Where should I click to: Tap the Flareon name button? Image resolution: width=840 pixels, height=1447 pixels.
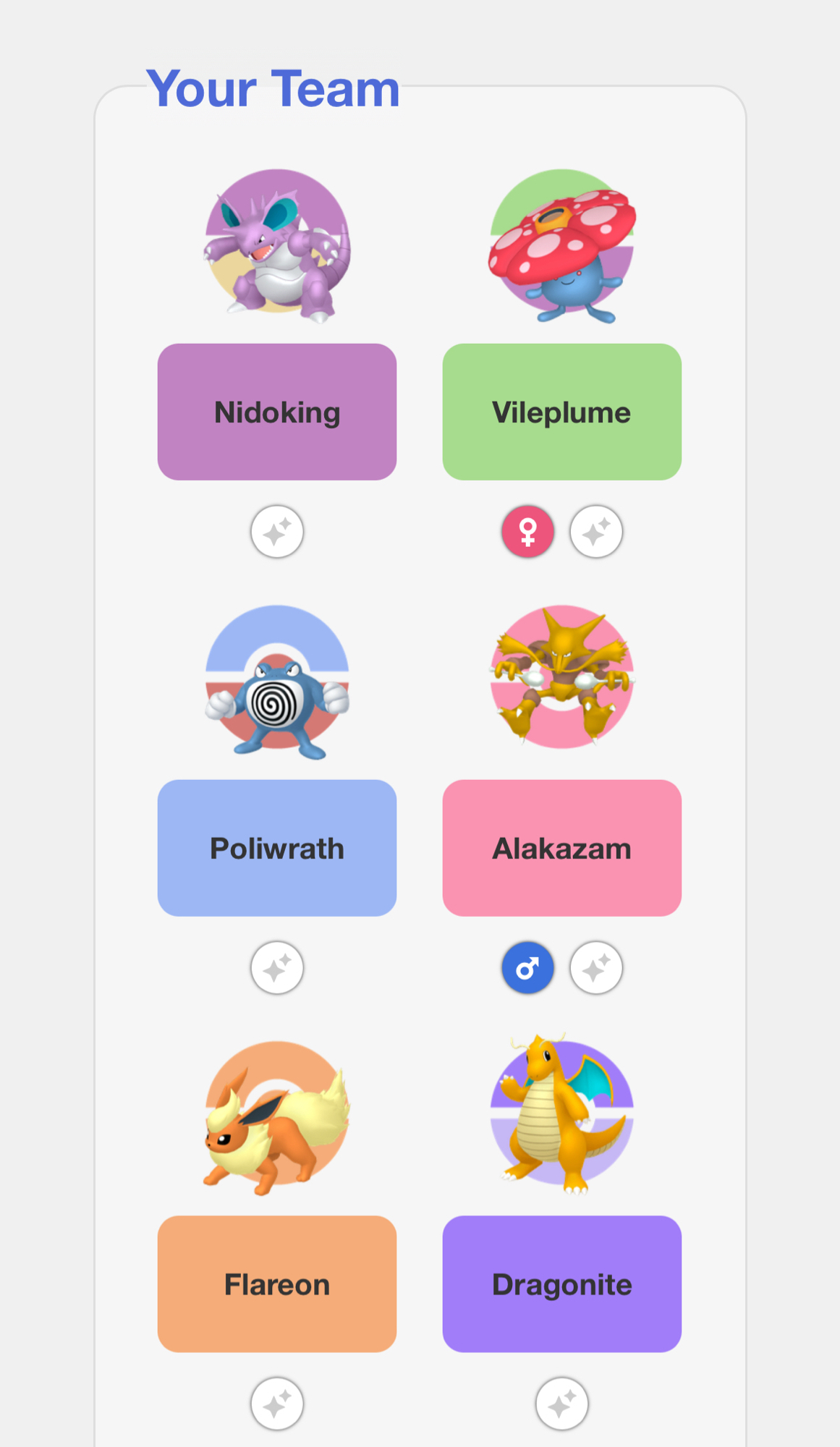point(277,1284)
